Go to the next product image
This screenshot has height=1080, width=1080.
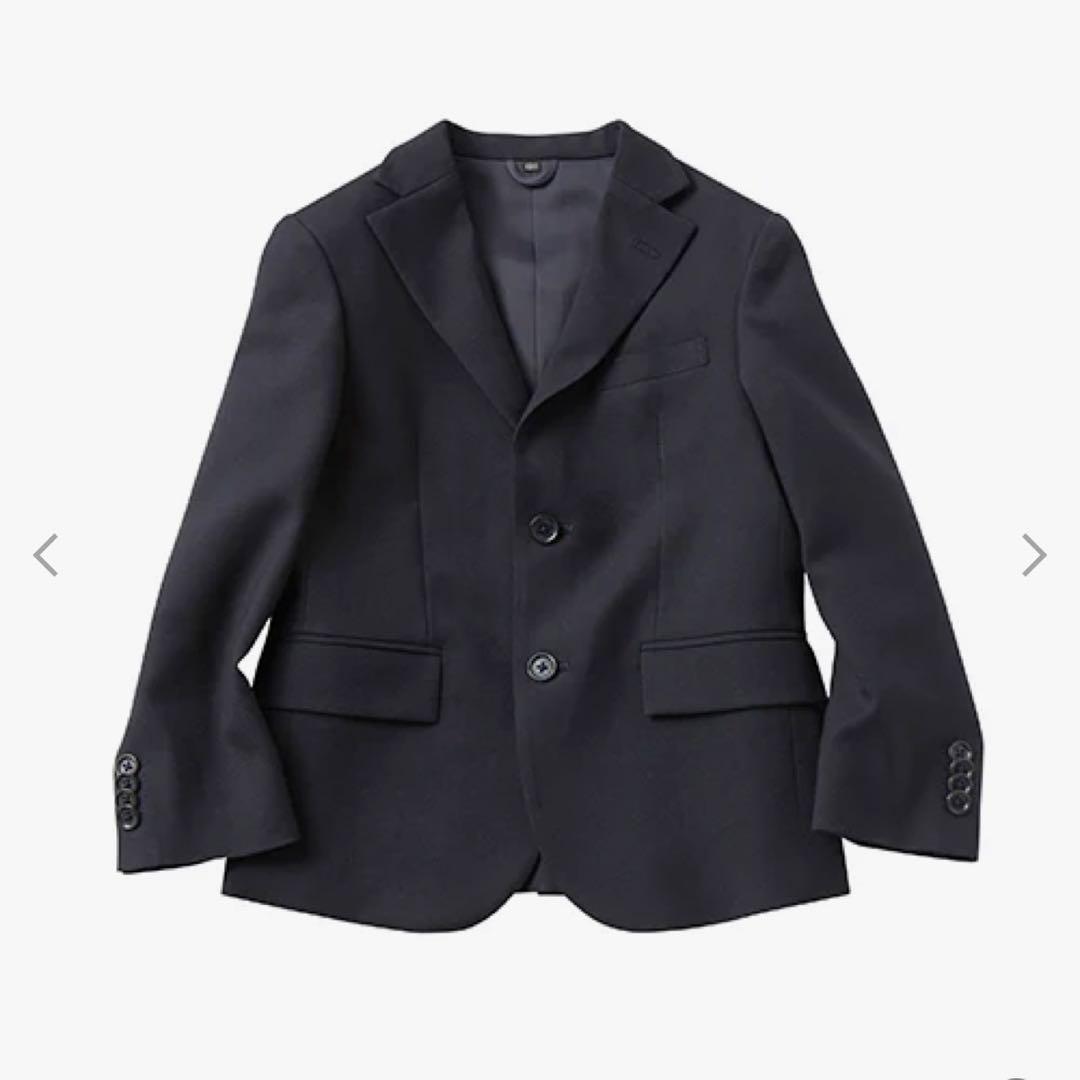pos(1033,555)
